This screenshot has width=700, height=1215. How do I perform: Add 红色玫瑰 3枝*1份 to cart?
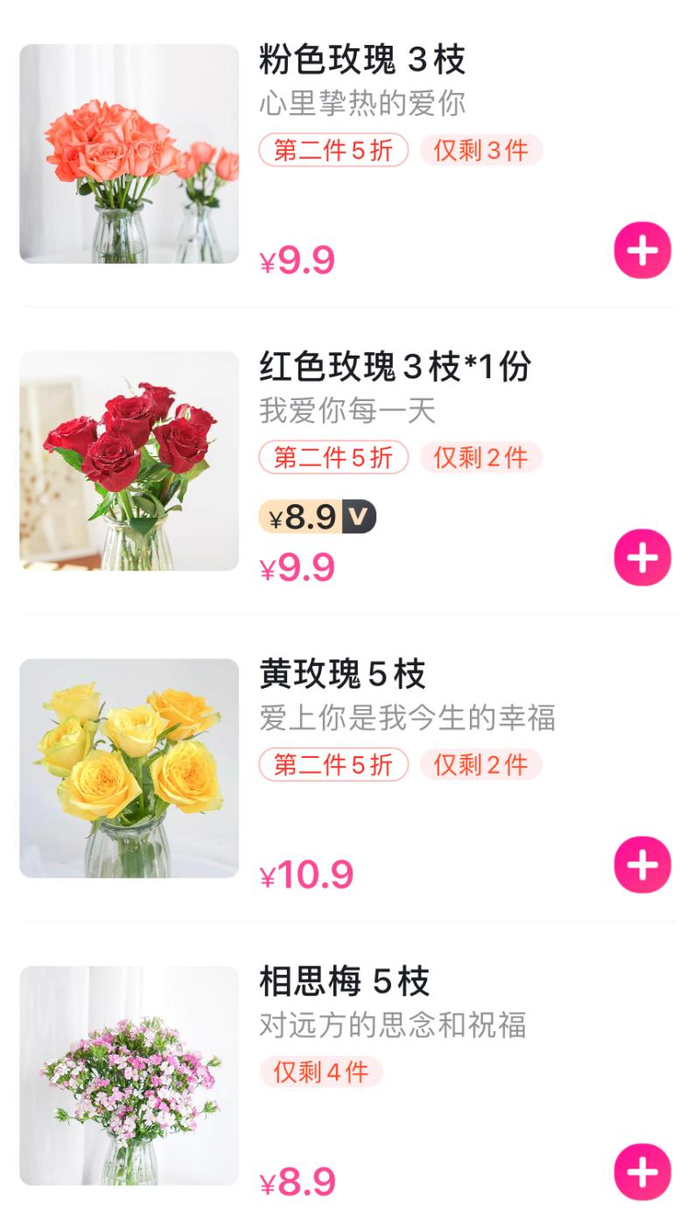coord(642,557)
